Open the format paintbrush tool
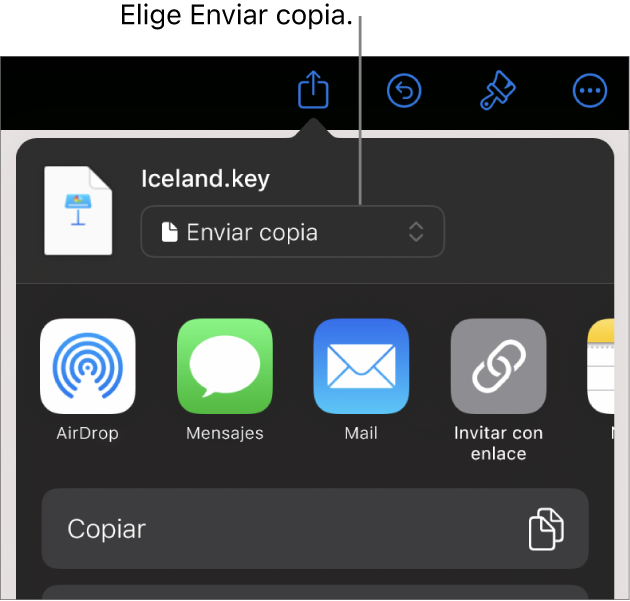Image resolution: width=630 pixels, height=601 pixels. (497, 92)
